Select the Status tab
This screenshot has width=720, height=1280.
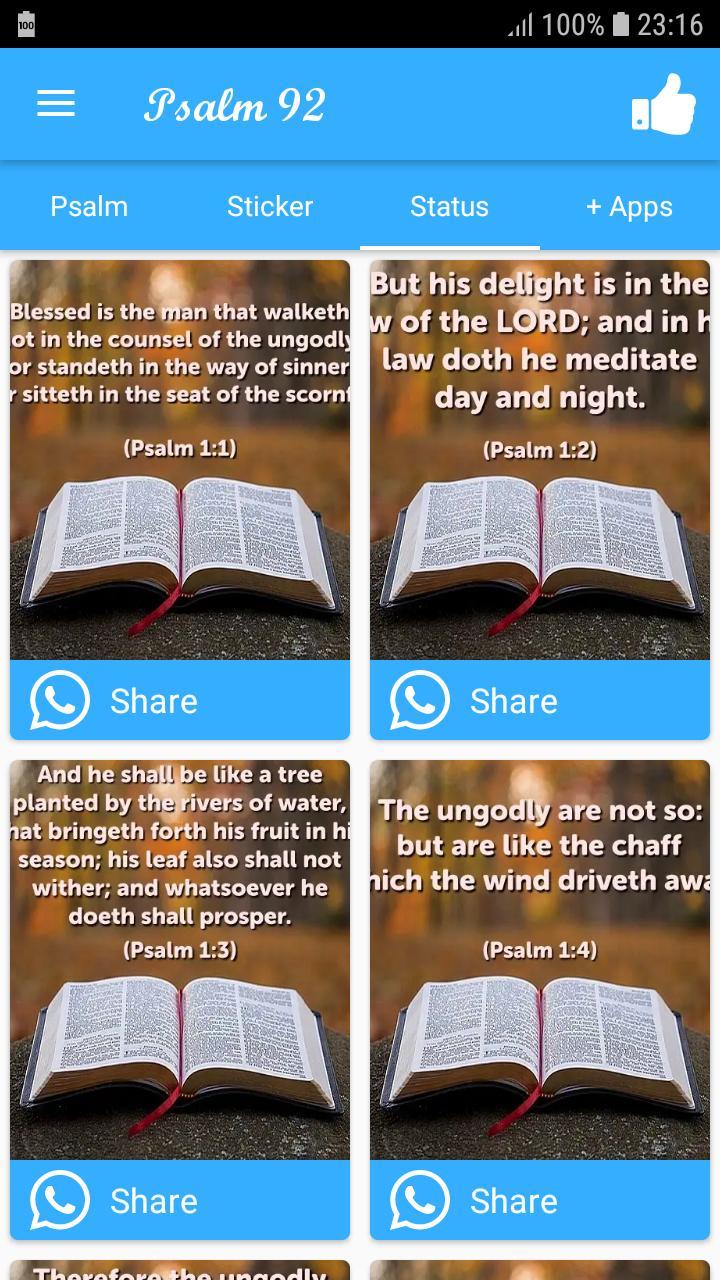pyautogui.click(x=449, y=207)
